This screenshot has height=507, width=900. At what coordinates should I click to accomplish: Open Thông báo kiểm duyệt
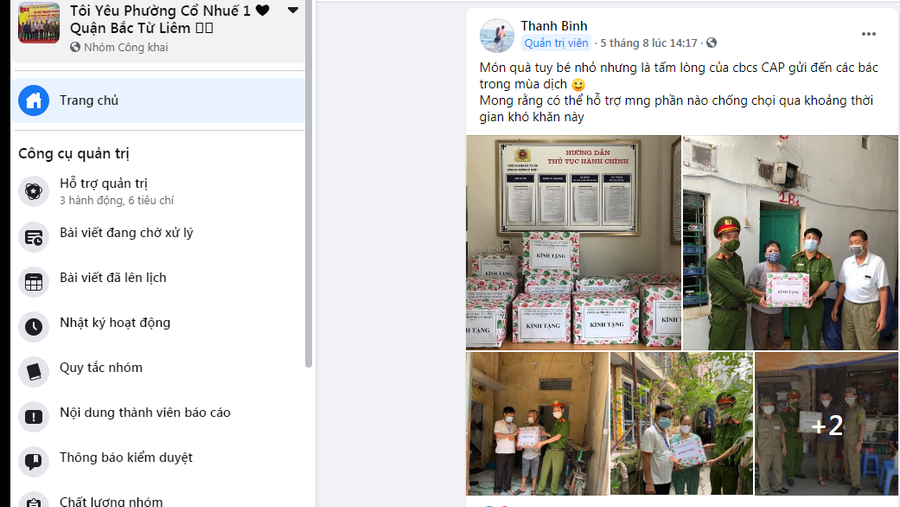[x=125, y=458]
